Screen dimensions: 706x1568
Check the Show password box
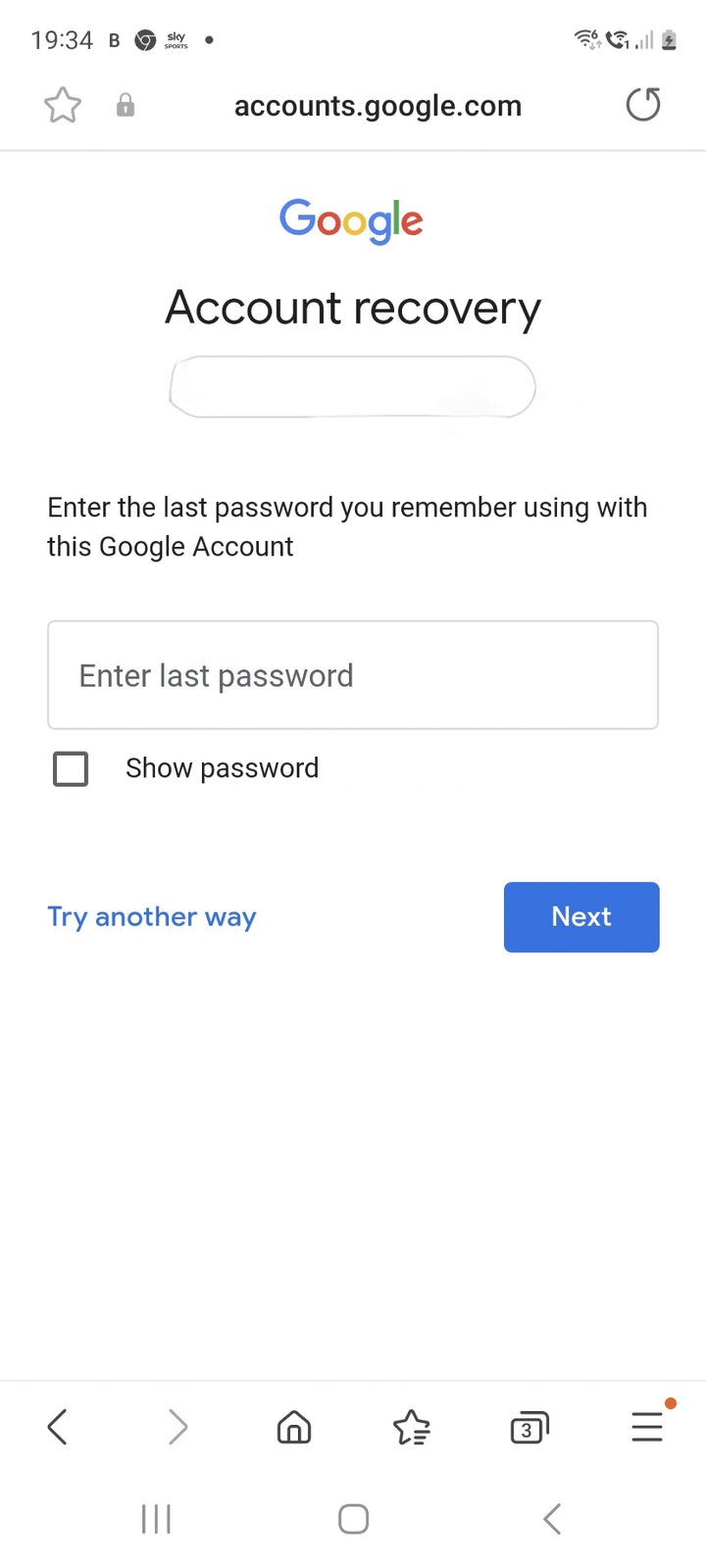71,769
